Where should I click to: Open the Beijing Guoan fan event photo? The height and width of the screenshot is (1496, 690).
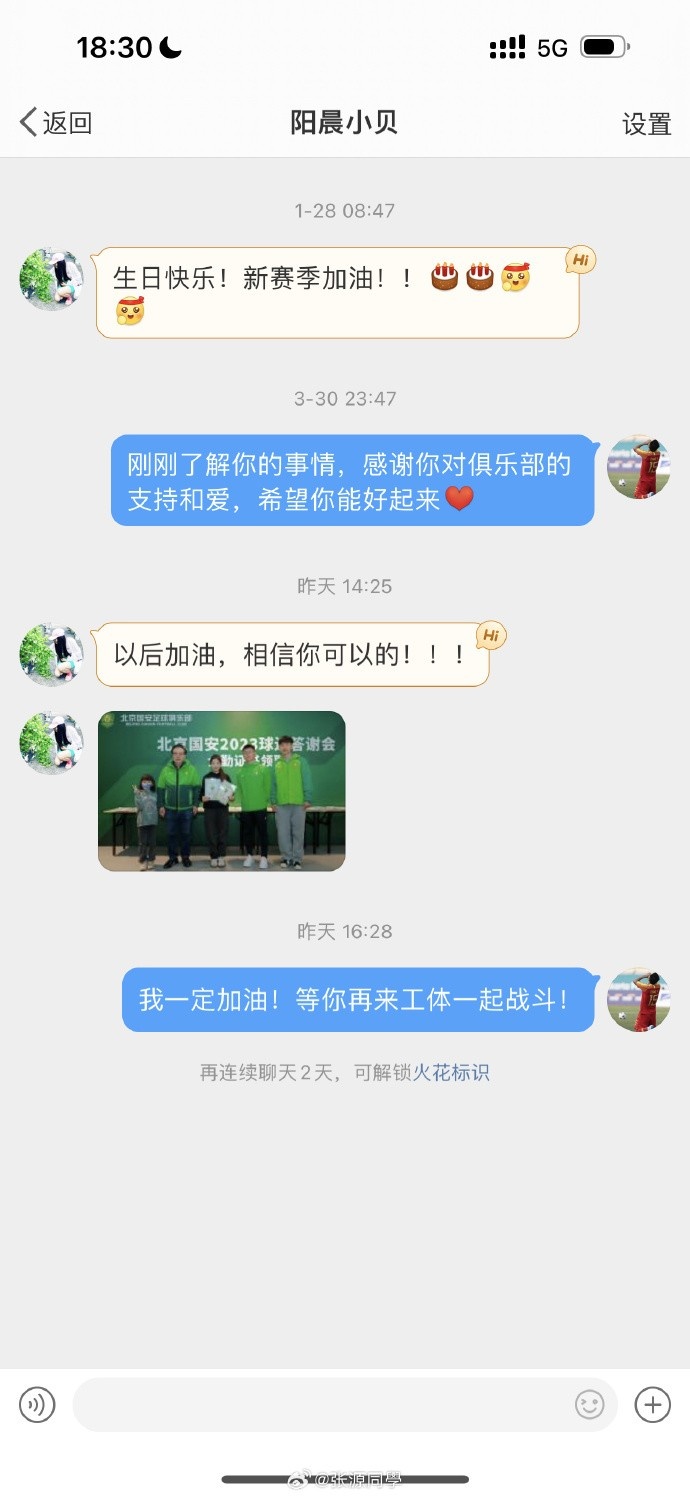point(221,791)
